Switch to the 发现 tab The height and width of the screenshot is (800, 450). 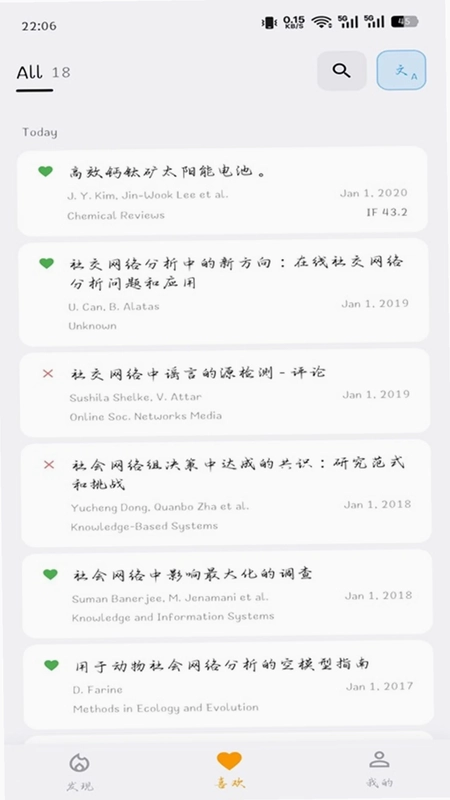(x=80, y=771)
